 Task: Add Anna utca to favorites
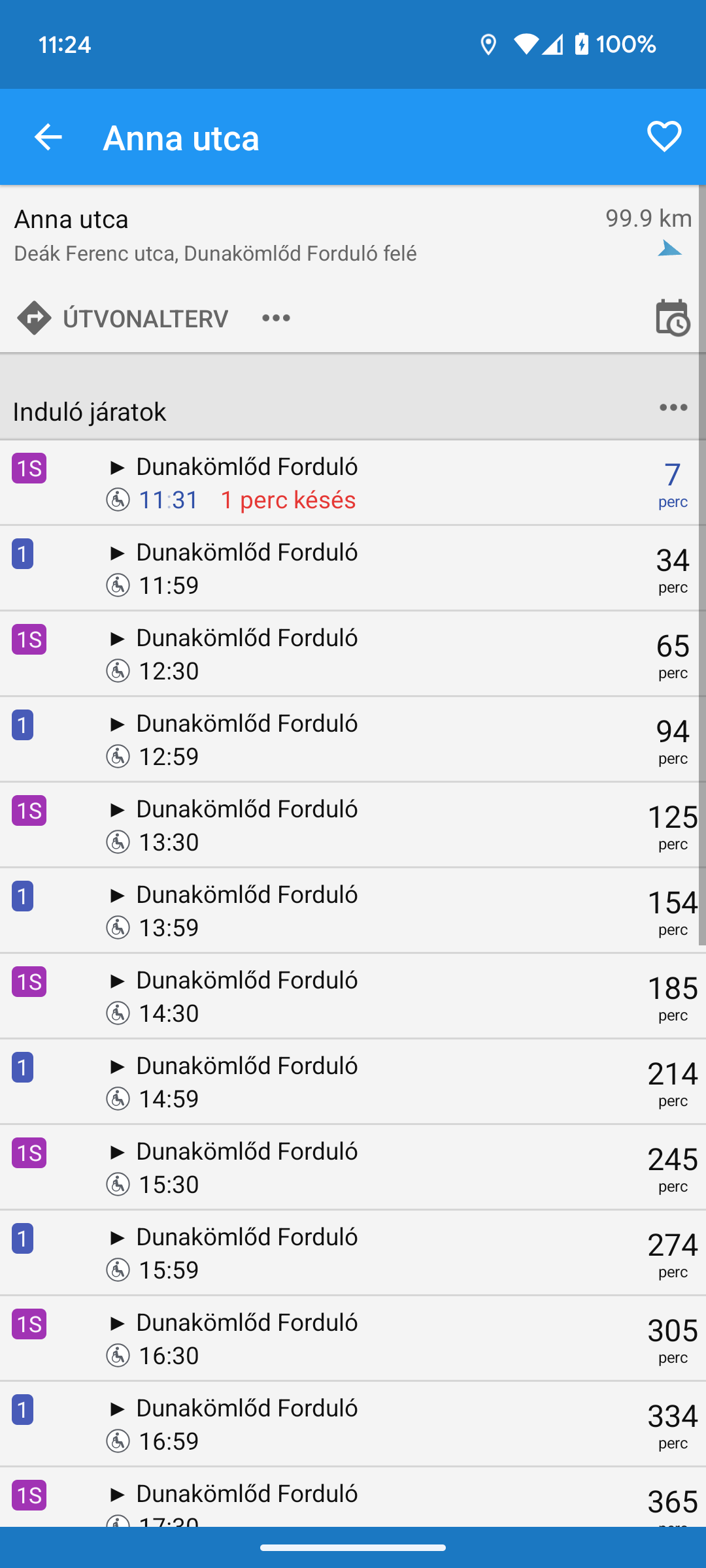pos(664,137)
